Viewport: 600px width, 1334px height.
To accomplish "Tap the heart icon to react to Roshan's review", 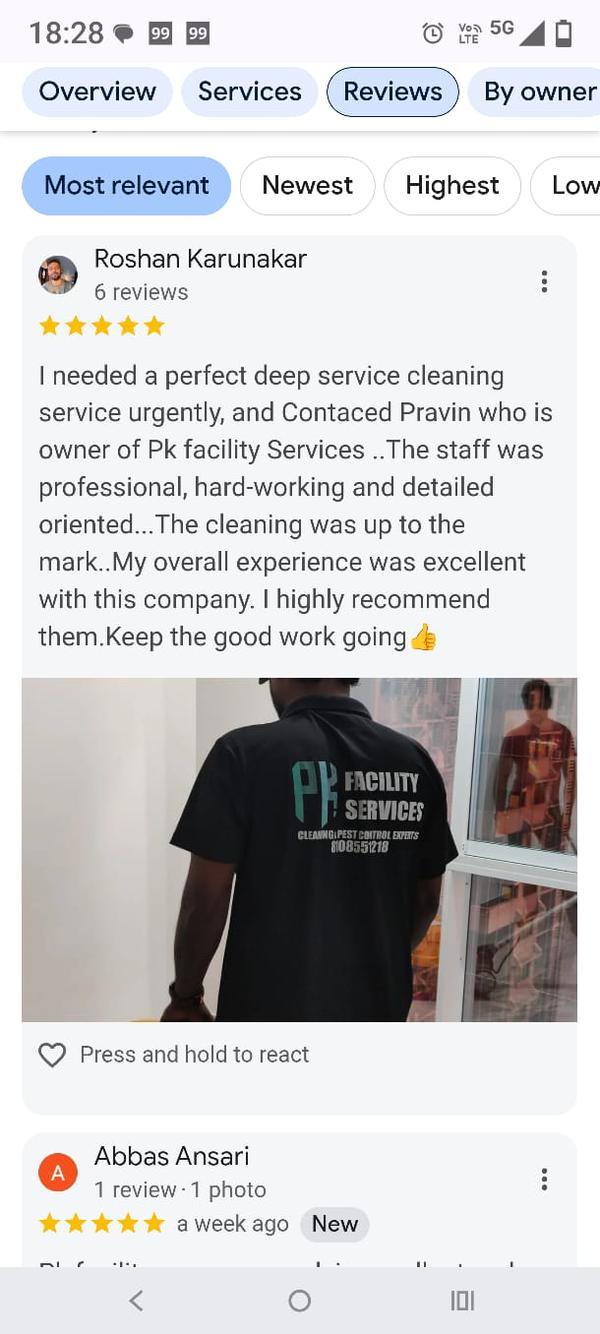I will coord(52,1055).
